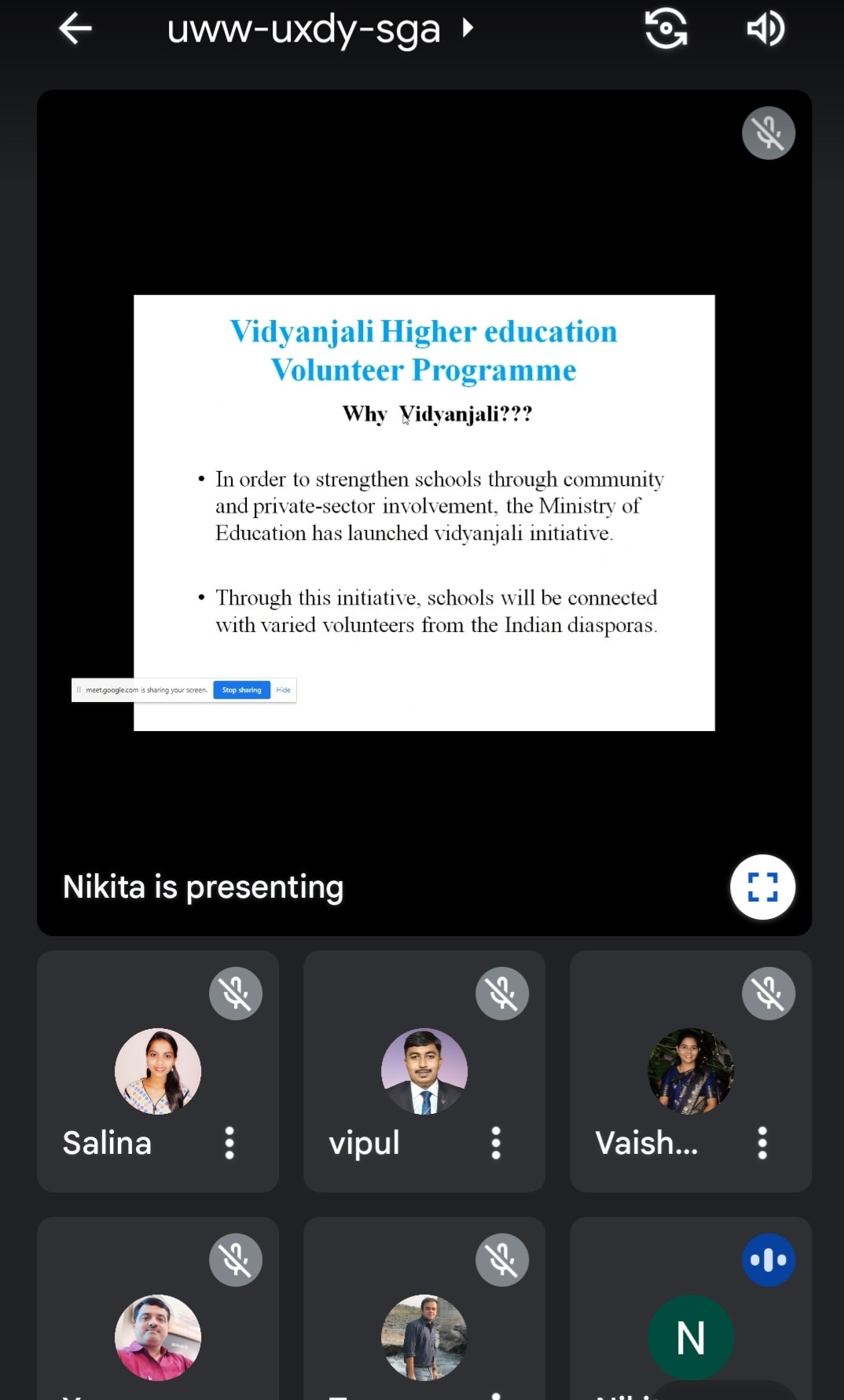Open more options for Salina
This screenshot has width=844, height=1400.
pos(229,1143)
